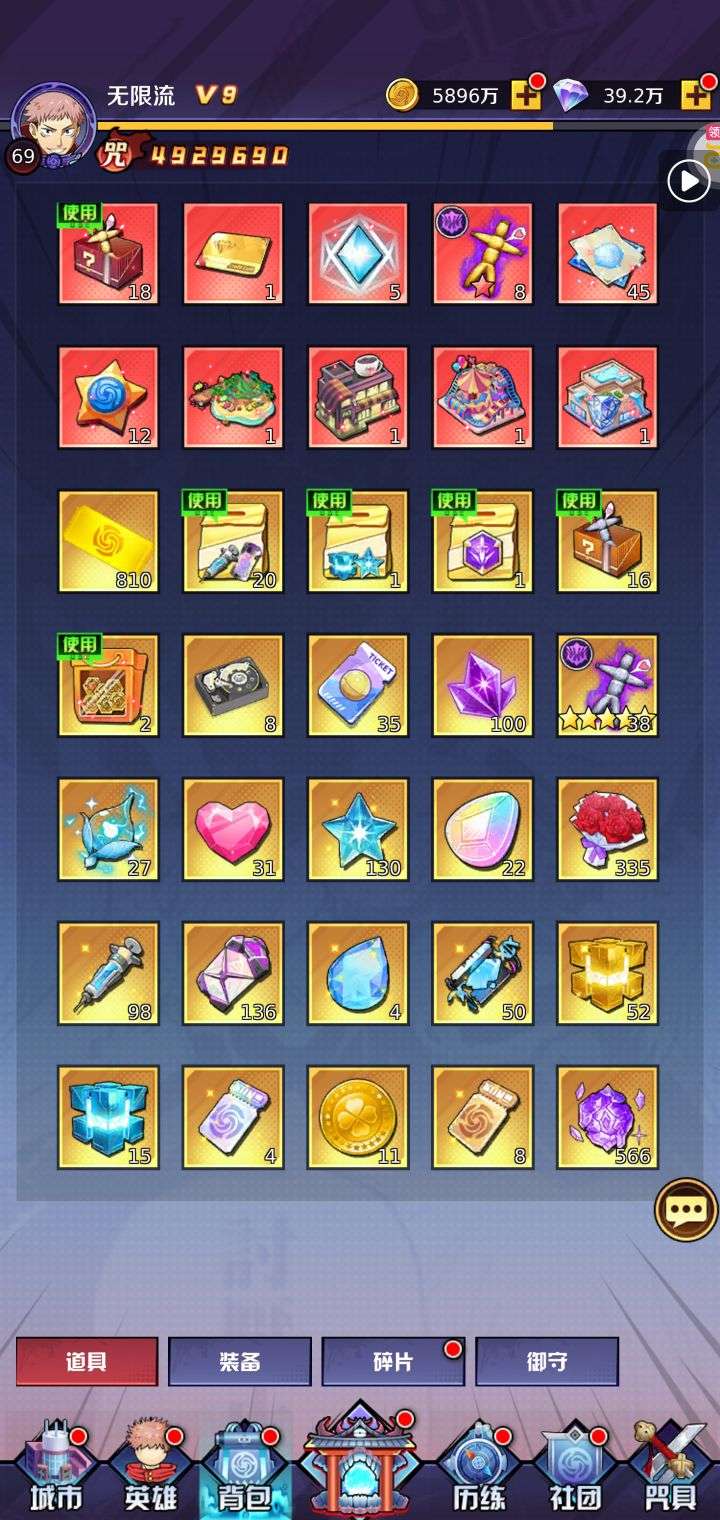Image resolution: width=720 pixels, height=1520 pixels.
Task: Tap the plus button next to gold coins
Action: click(x=526, y=96)
